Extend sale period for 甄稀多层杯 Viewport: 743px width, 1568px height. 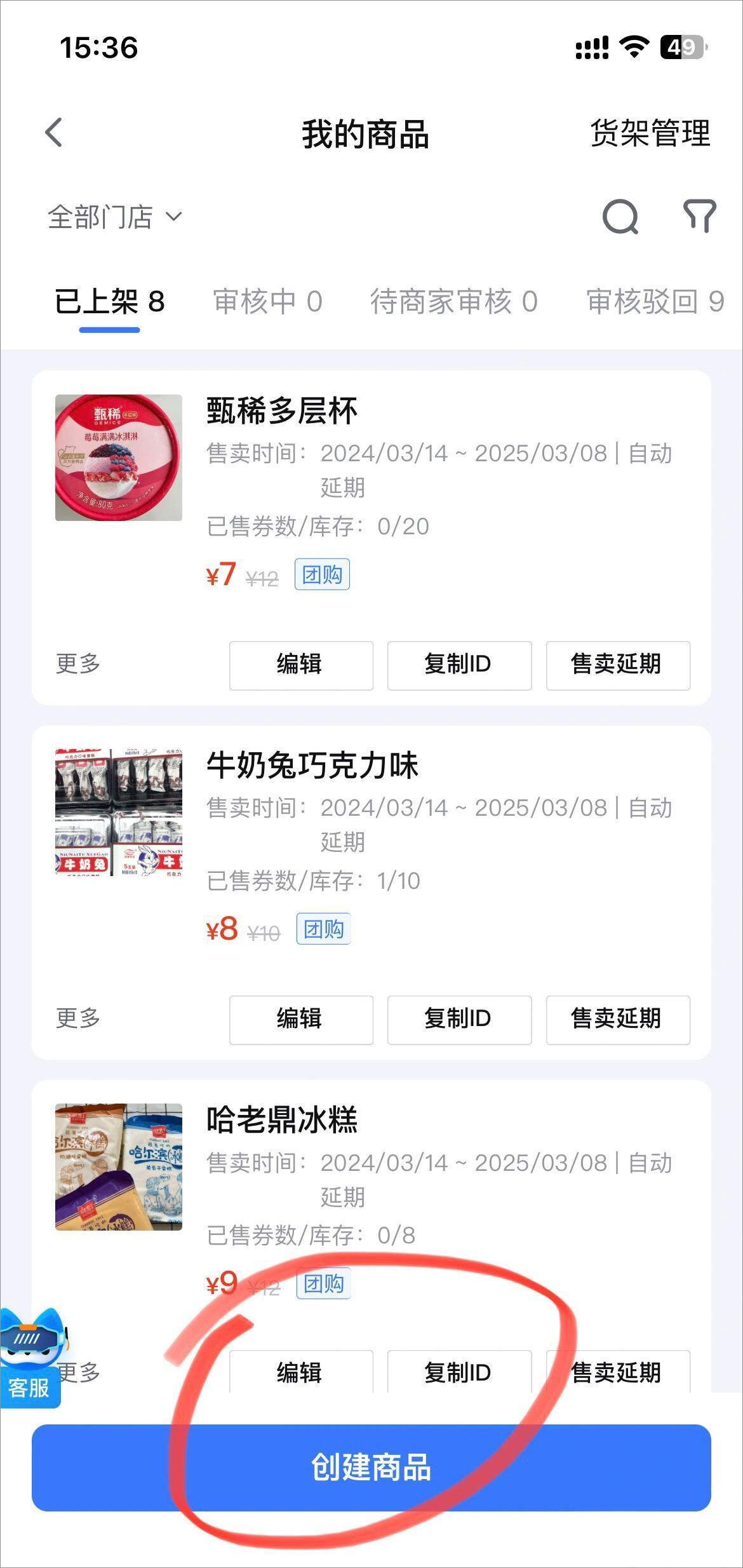point(617,665)
